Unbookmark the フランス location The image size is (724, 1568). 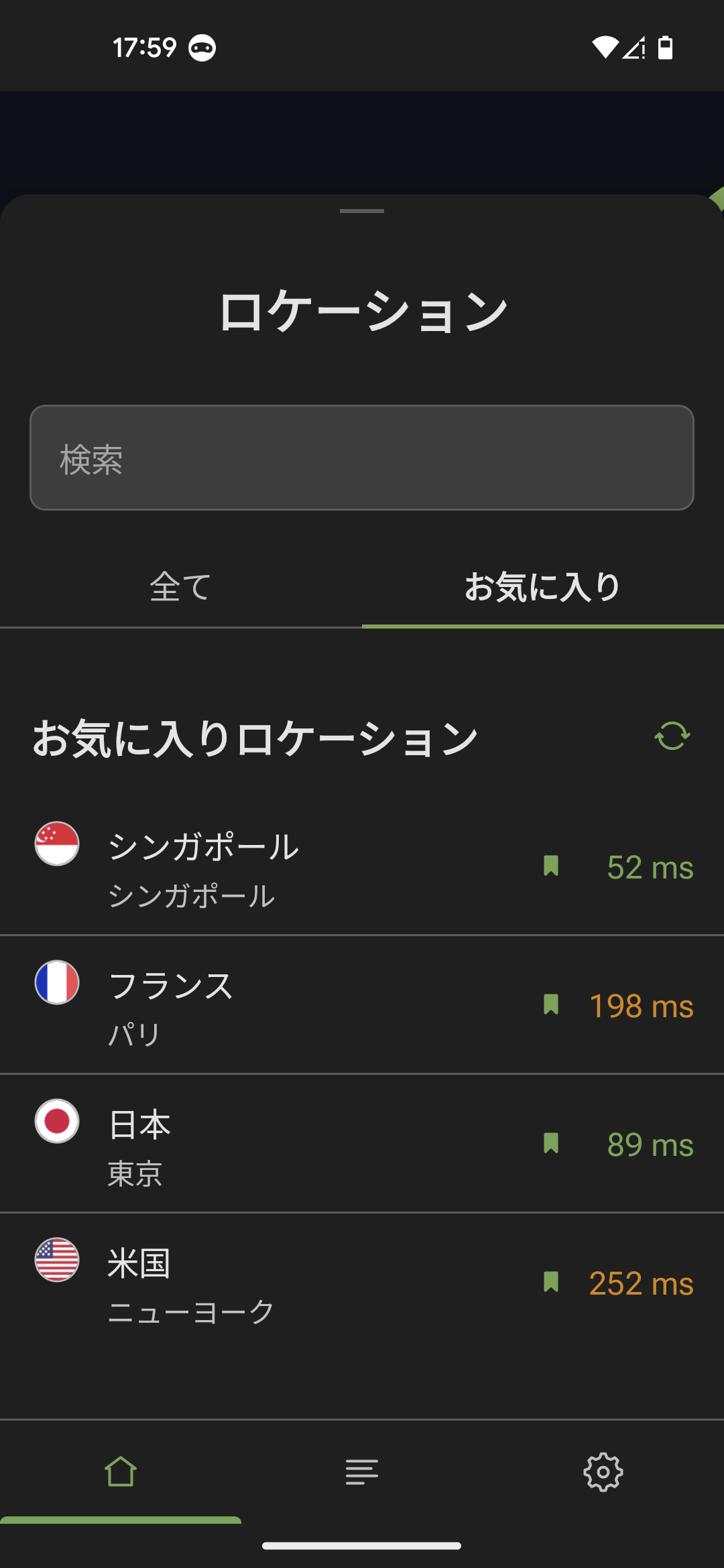coord(551,1004)
